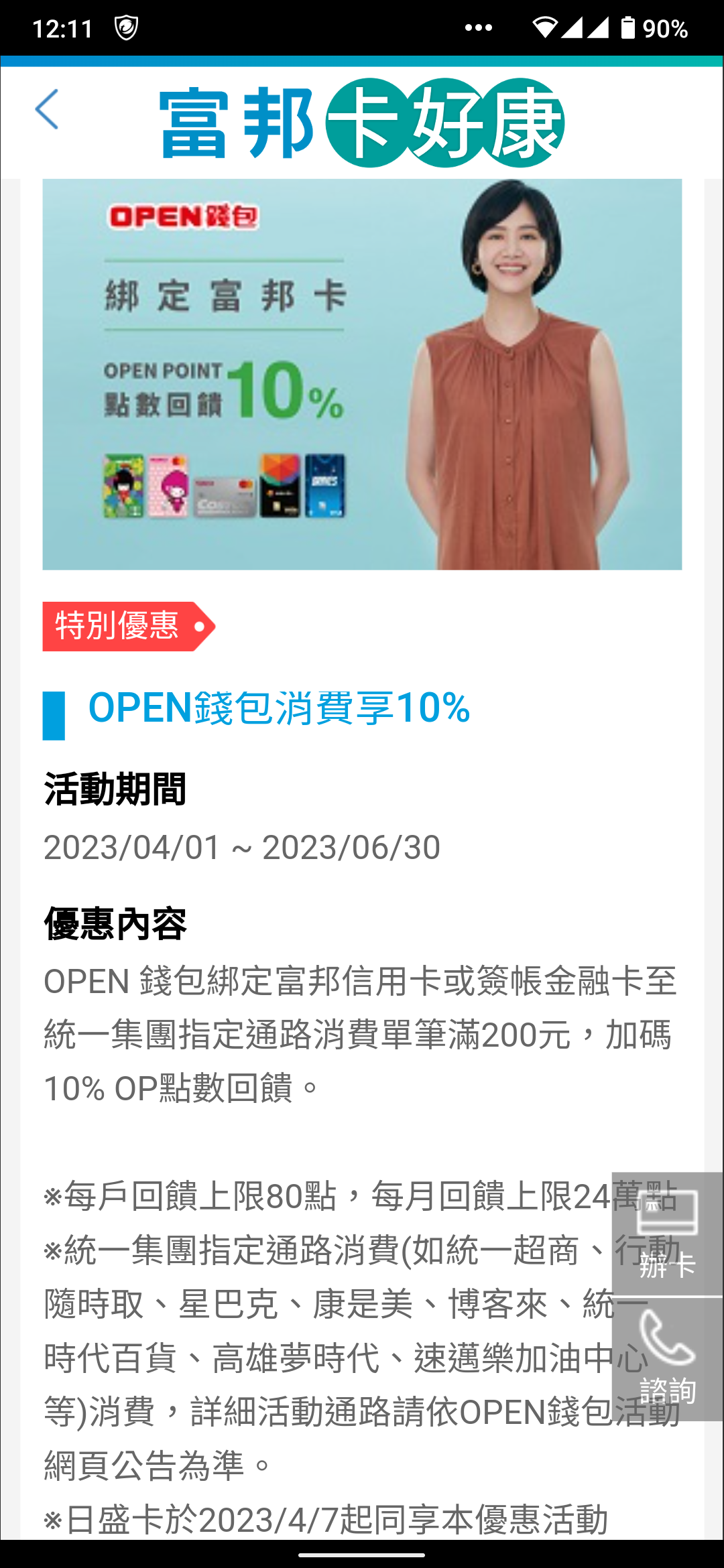This screenshot has width=724, height=1568.
Task: Tap the 辦卡 card application button
Action: [667, 1234]
